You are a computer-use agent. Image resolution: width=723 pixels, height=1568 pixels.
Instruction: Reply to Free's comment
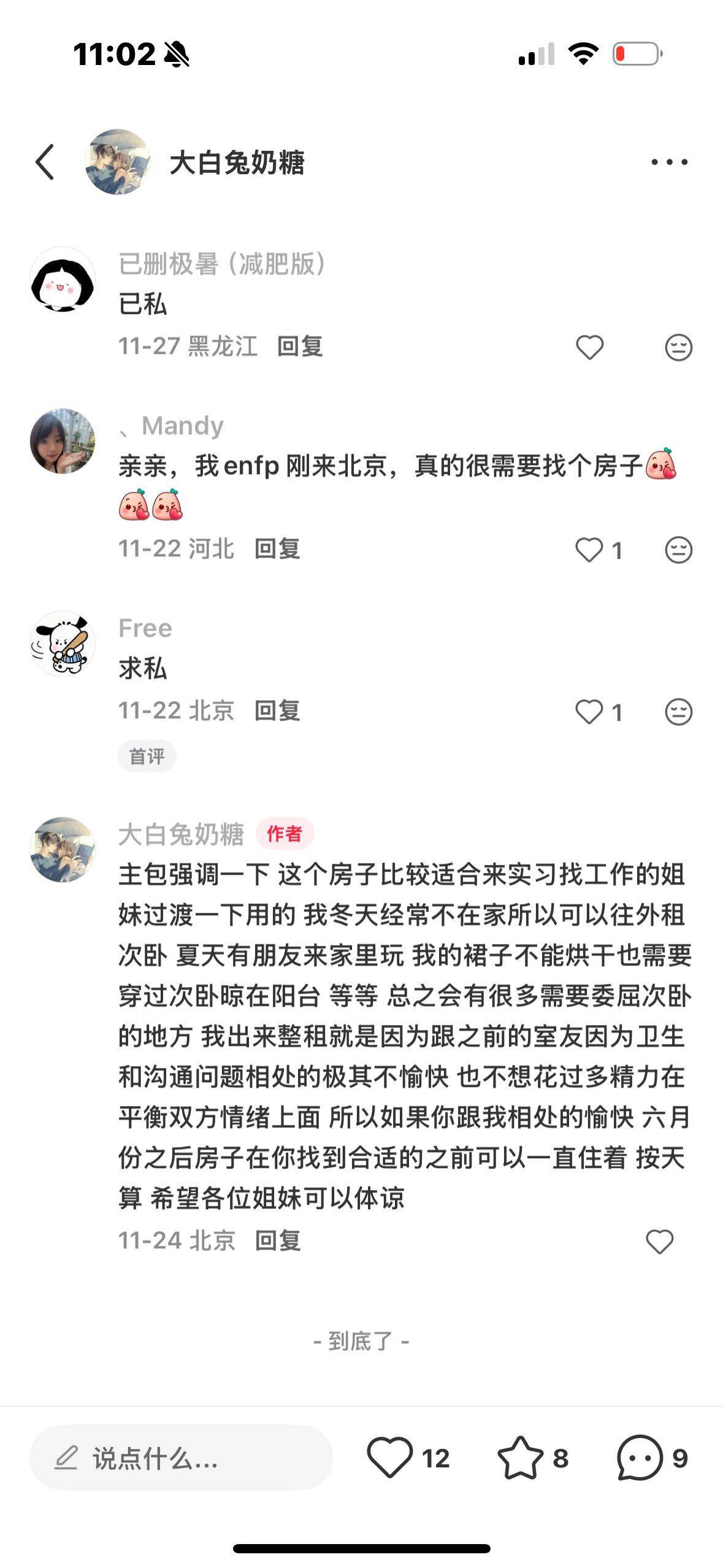pyautogui.click(x=277, y=711)
